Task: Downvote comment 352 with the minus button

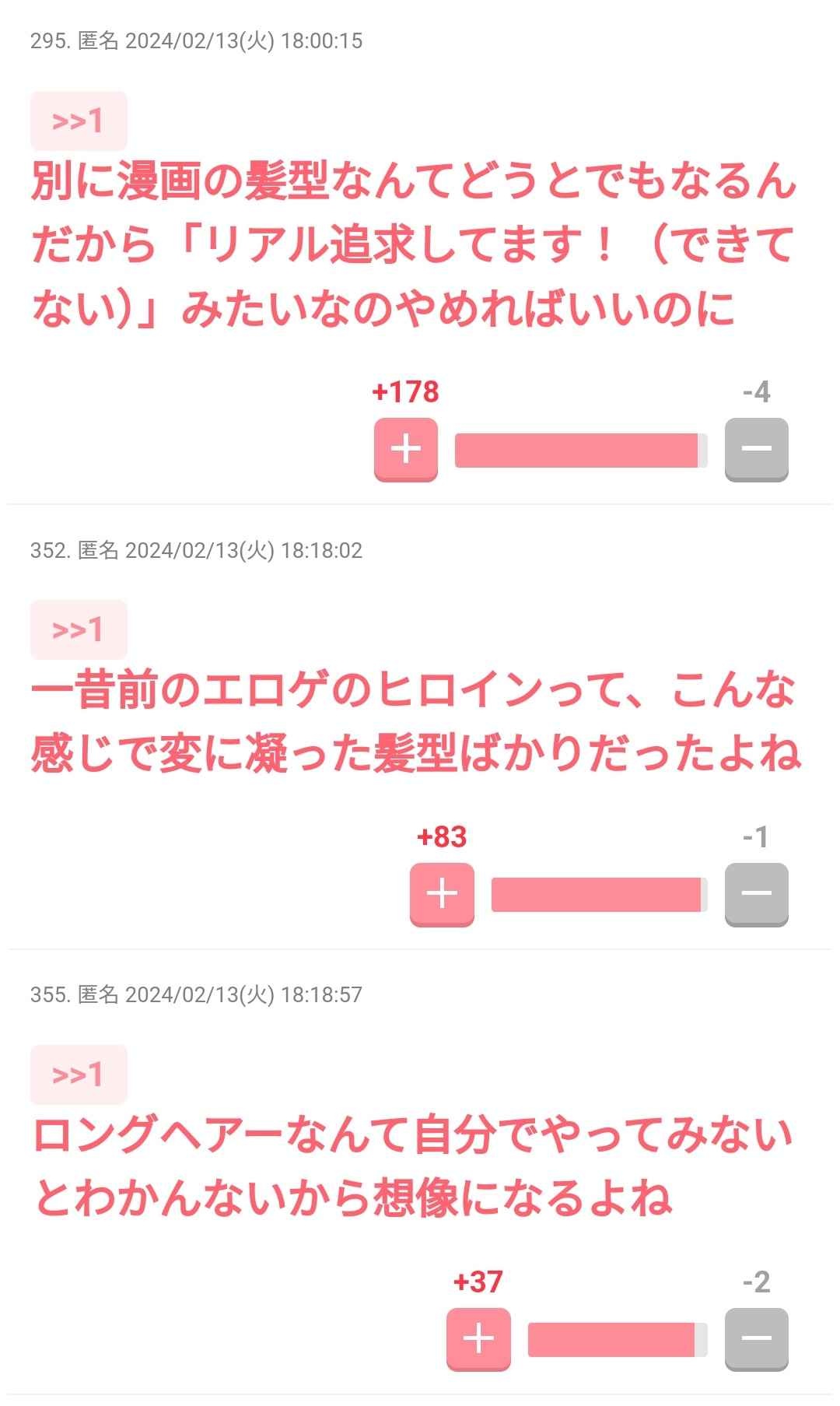Action: tap(756, 893)
